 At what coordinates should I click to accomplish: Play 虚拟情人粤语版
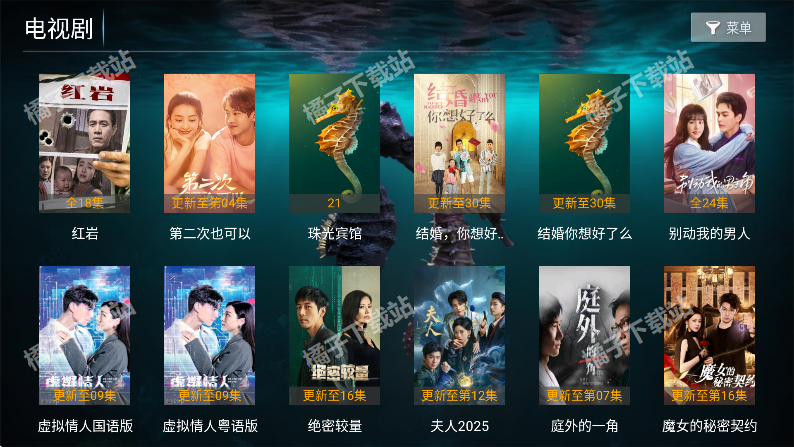coord(209,335)
